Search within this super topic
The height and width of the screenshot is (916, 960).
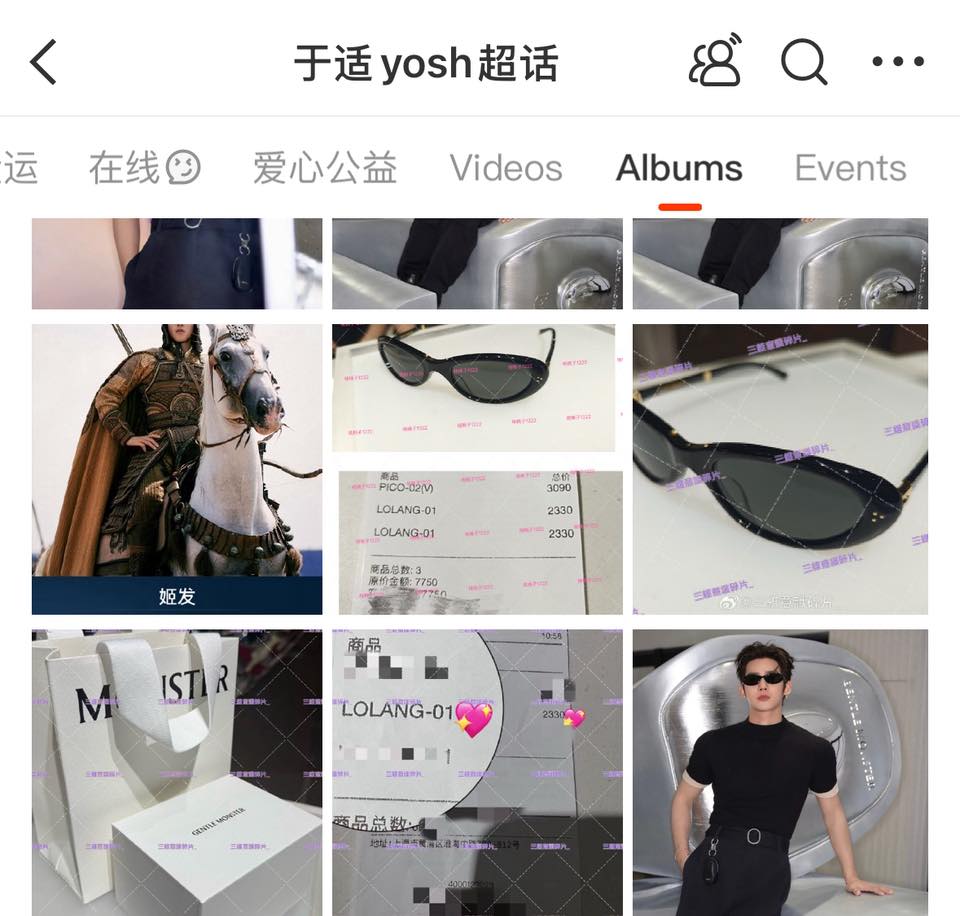tap(804, 62)
